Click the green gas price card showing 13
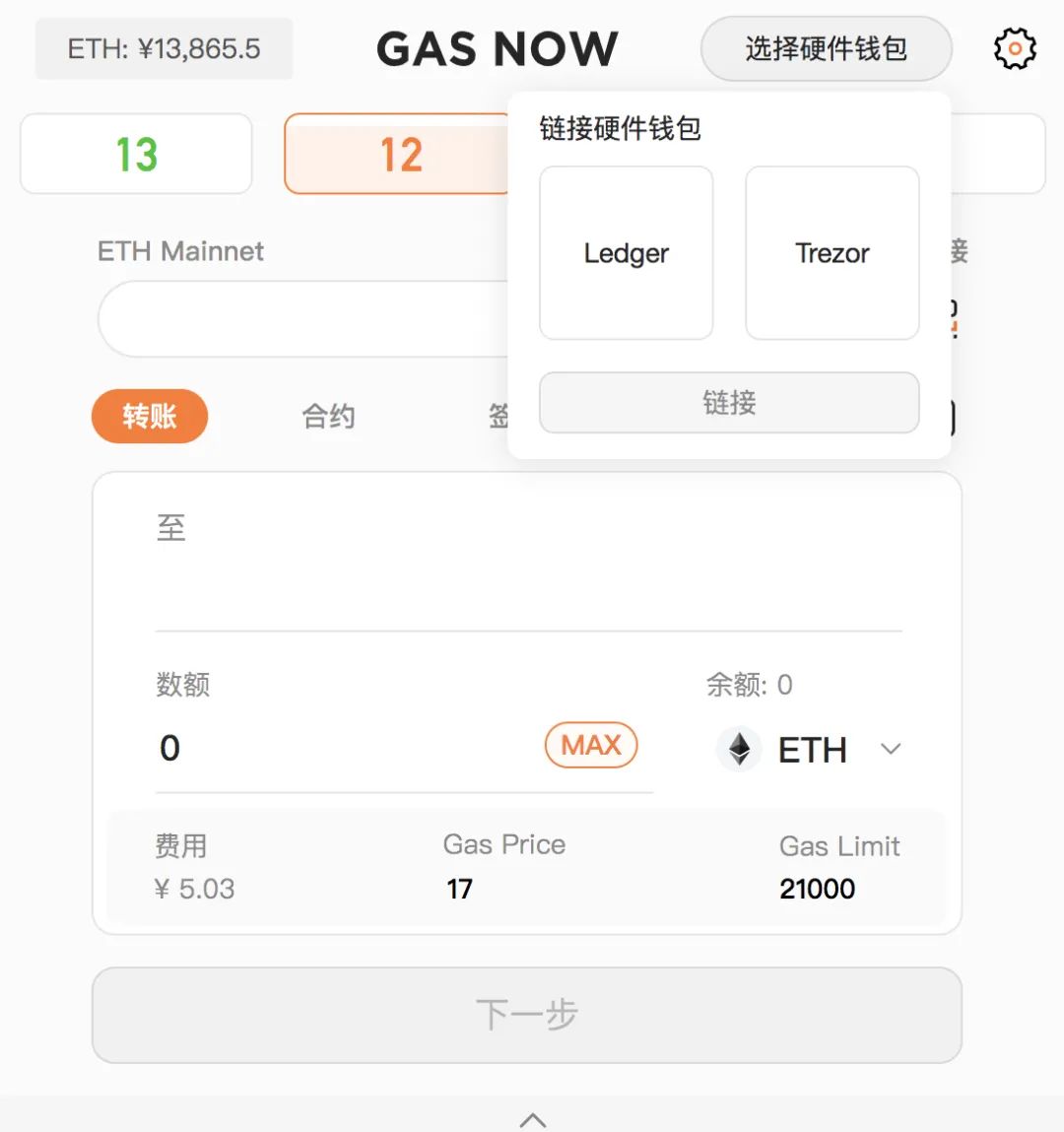The image size is (1064, 1132). point(135,153)
